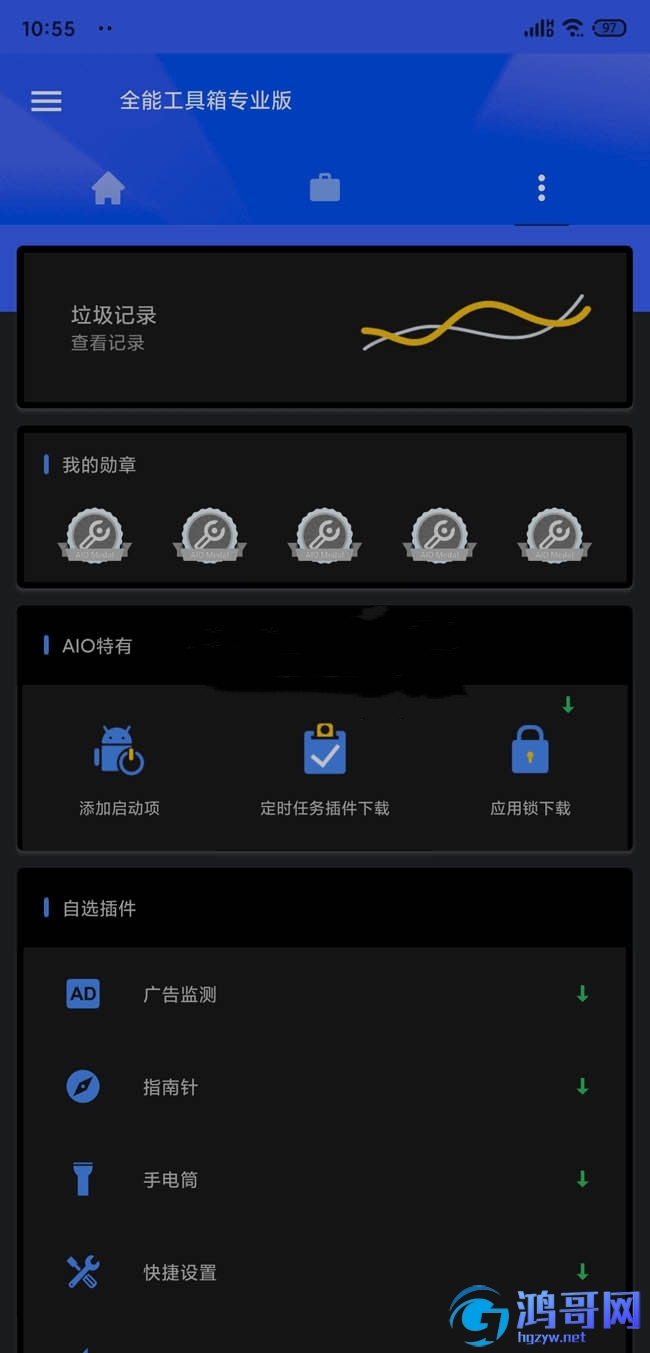
Task: Download 应用锁
Action: pyautogui.click(x=530, y=770)
